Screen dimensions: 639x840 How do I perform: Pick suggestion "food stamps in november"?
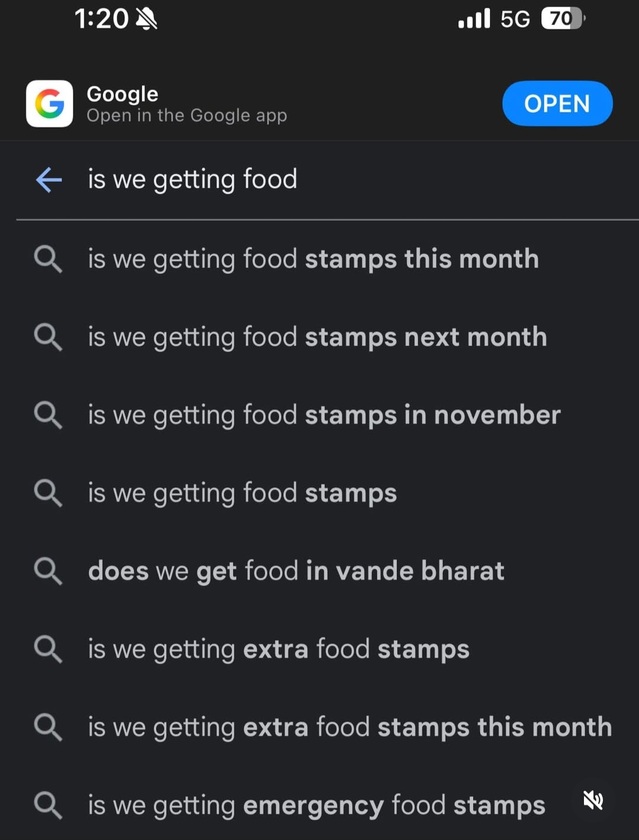[324, 415]
